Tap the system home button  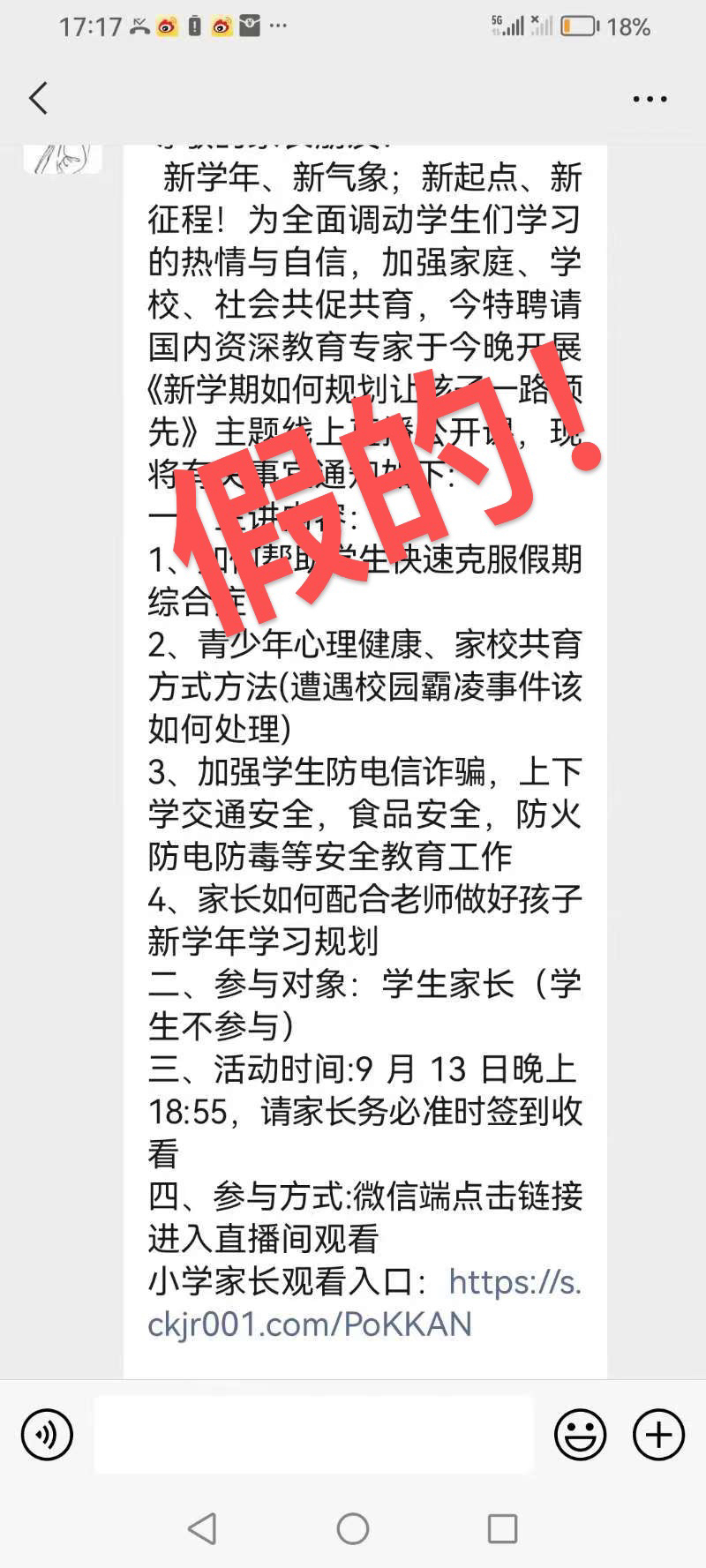pyautogui.click(x=353, y=1528)
